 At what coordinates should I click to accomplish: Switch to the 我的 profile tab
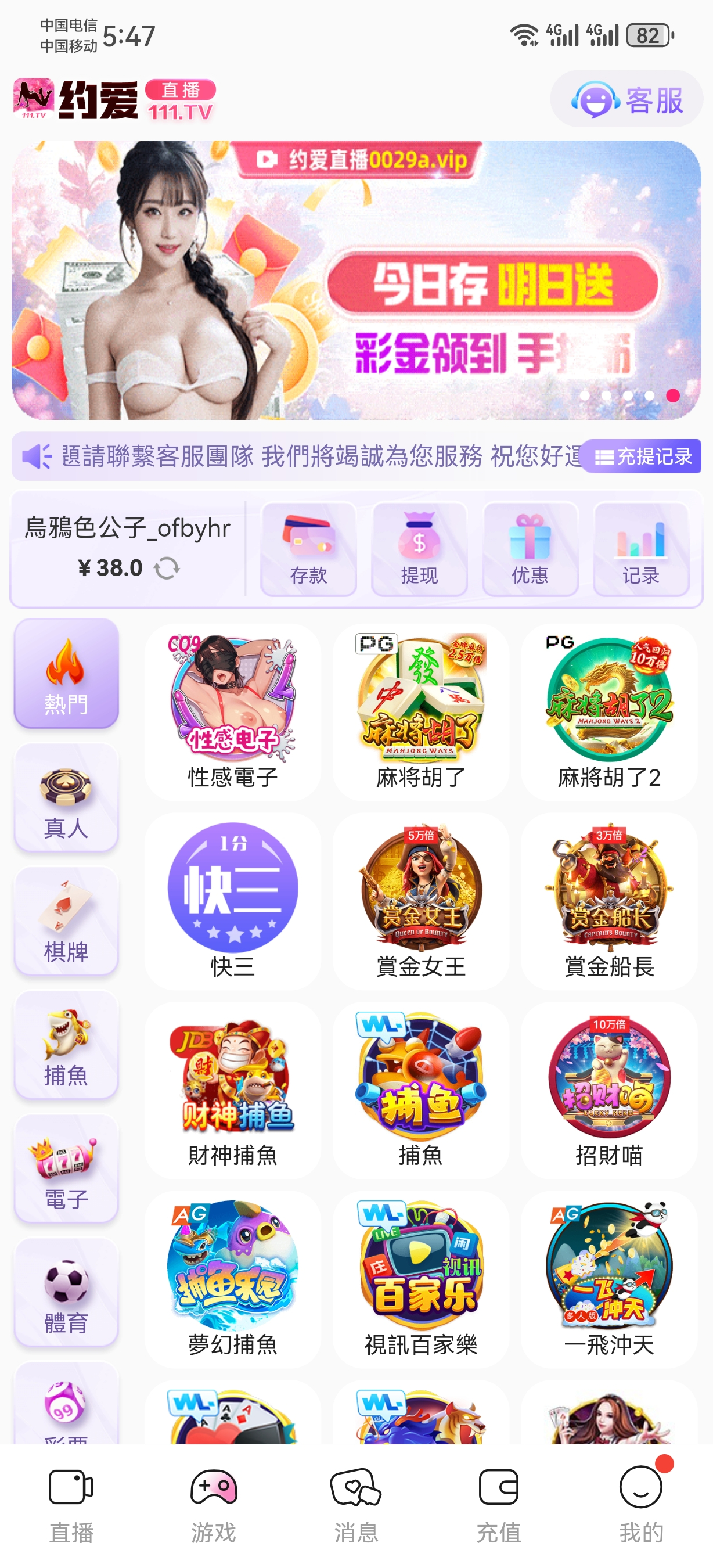(x=640, y=1505)
